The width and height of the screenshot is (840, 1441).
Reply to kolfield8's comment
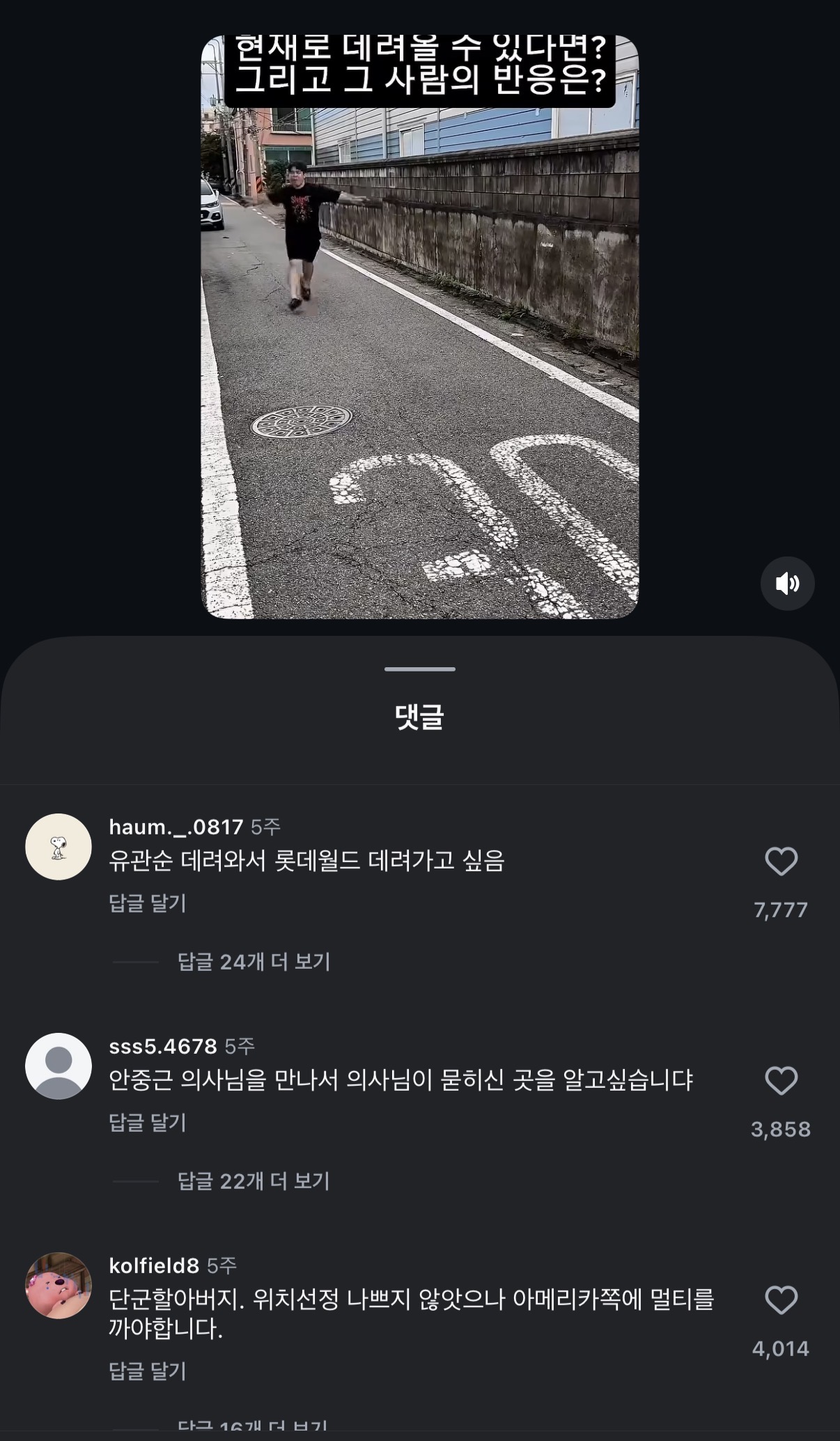coord(148,1371)
